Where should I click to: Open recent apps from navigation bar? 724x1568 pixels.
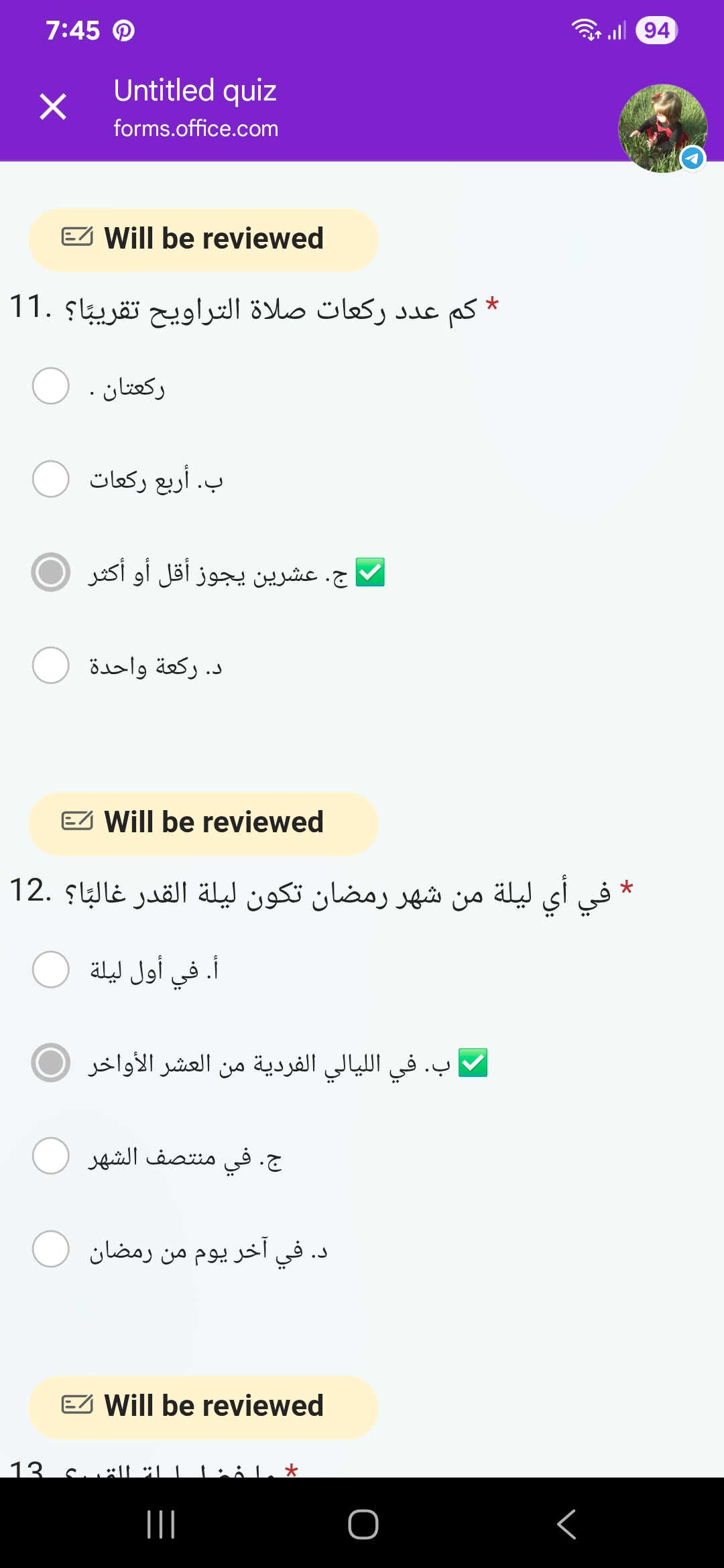coord(161,1524)
